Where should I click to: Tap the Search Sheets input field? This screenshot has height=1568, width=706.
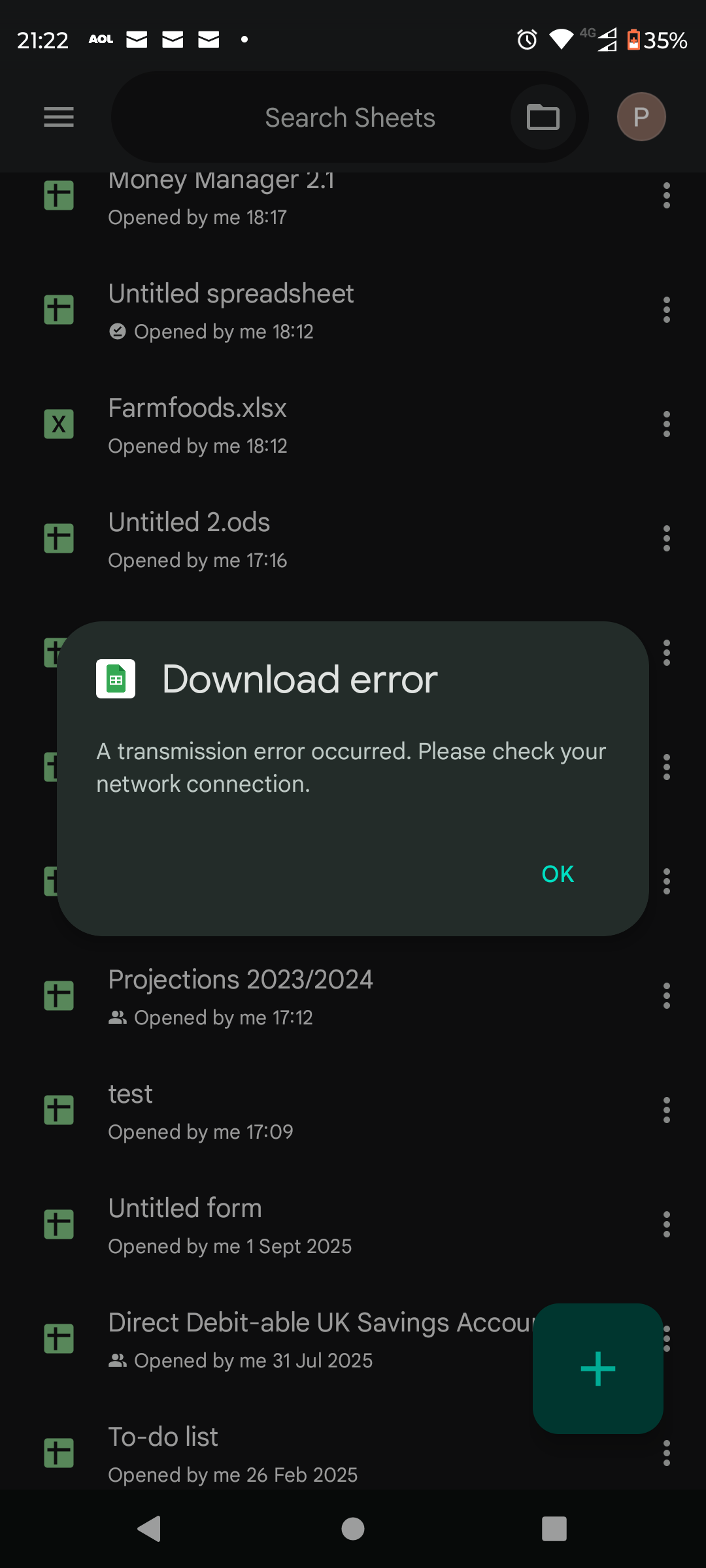pos(350,118)
